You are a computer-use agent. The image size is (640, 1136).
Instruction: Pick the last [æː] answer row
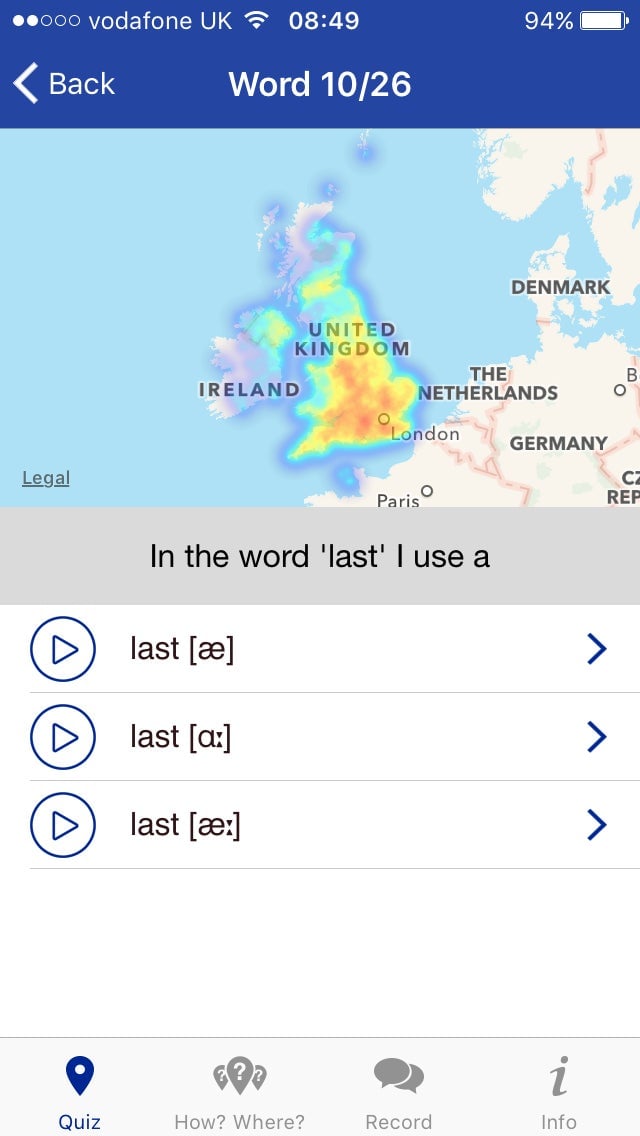coord(320,824)
